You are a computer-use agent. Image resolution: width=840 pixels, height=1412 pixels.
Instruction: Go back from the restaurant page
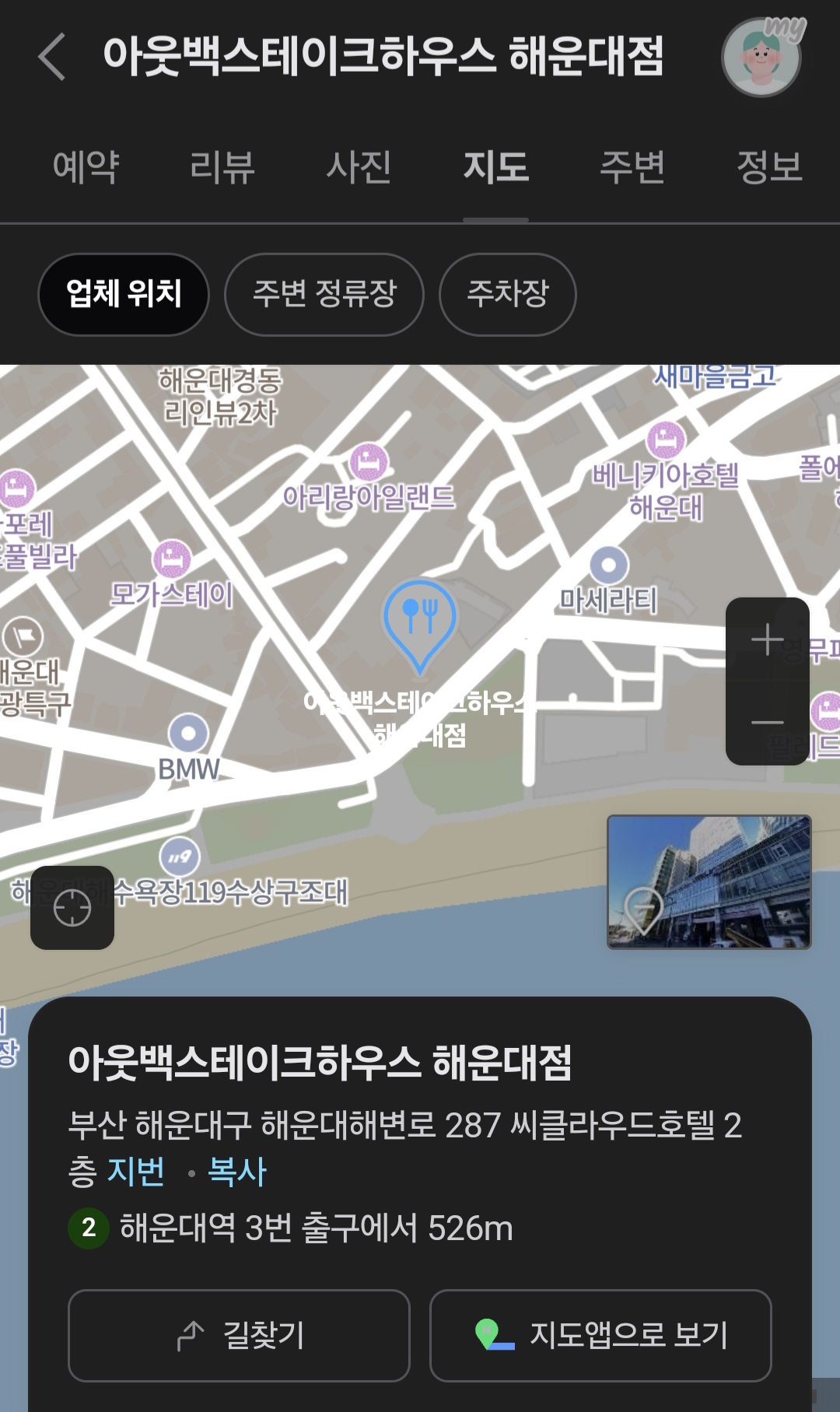pyautogui.click(x=53, y=57)
